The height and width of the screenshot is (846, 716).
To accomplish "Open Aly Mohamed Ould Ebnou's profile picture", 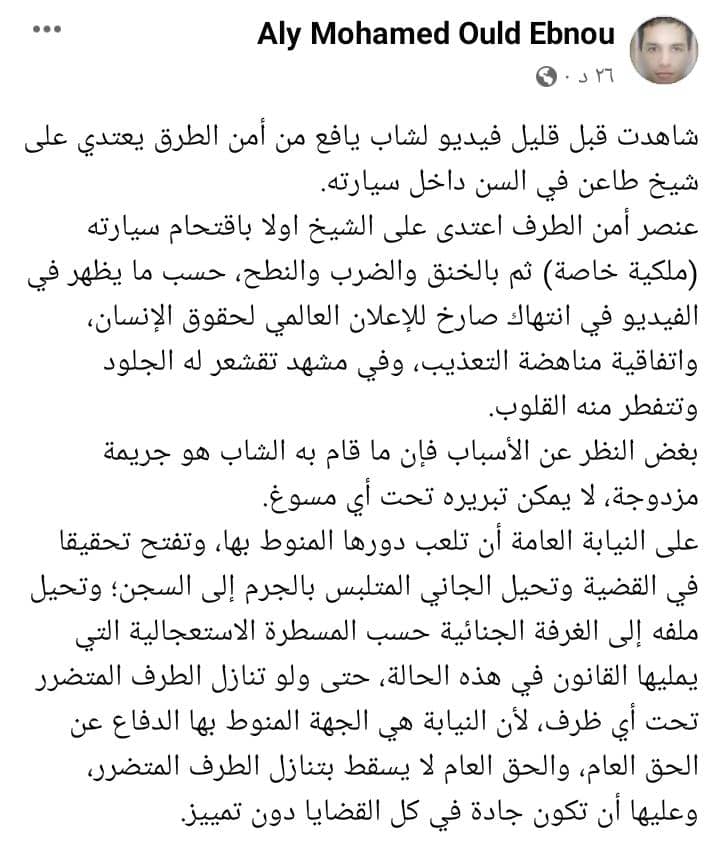I will pyautogui.click(x=664, y=50).
